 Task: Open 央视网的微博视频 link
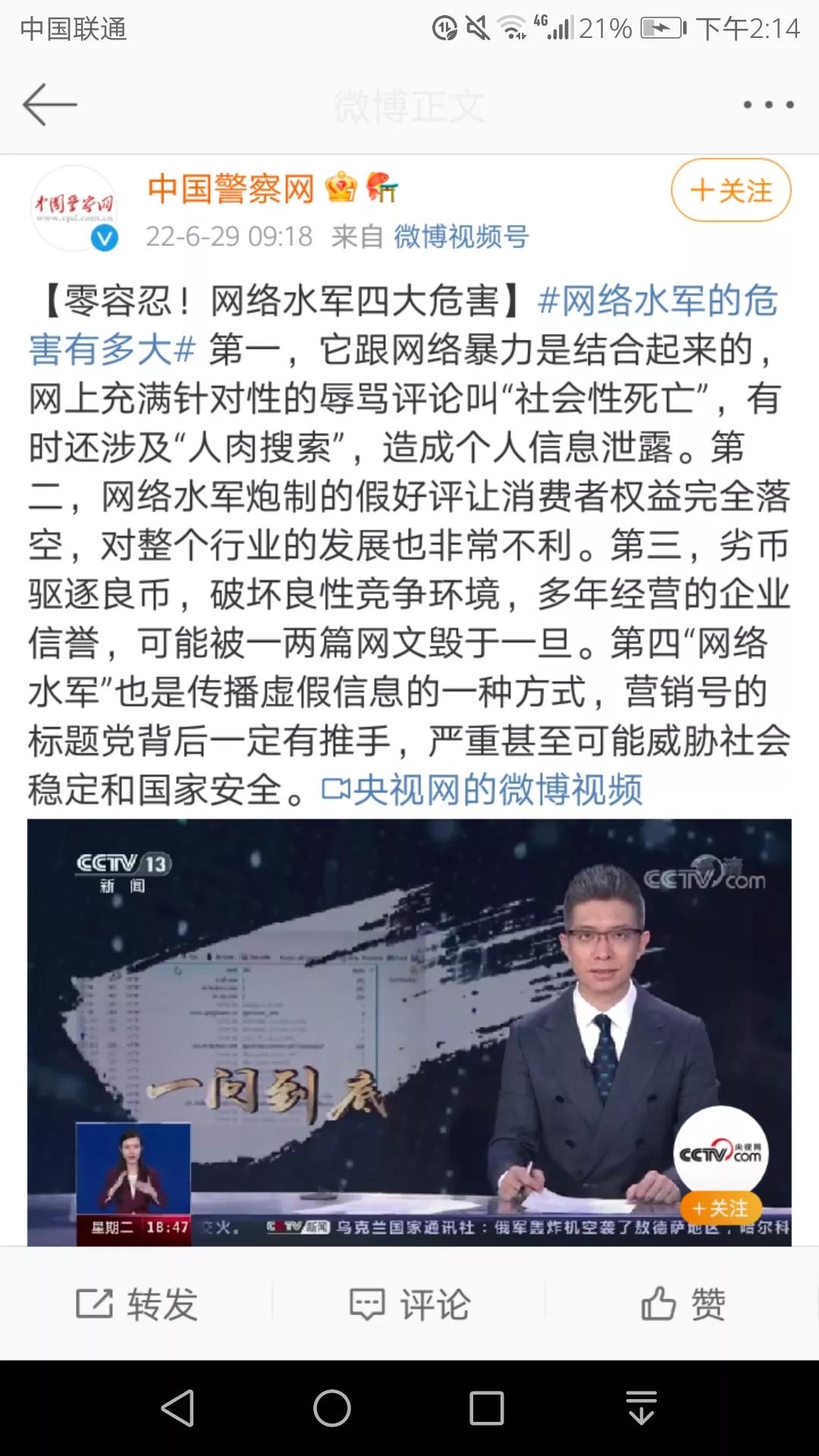point(482,790)
